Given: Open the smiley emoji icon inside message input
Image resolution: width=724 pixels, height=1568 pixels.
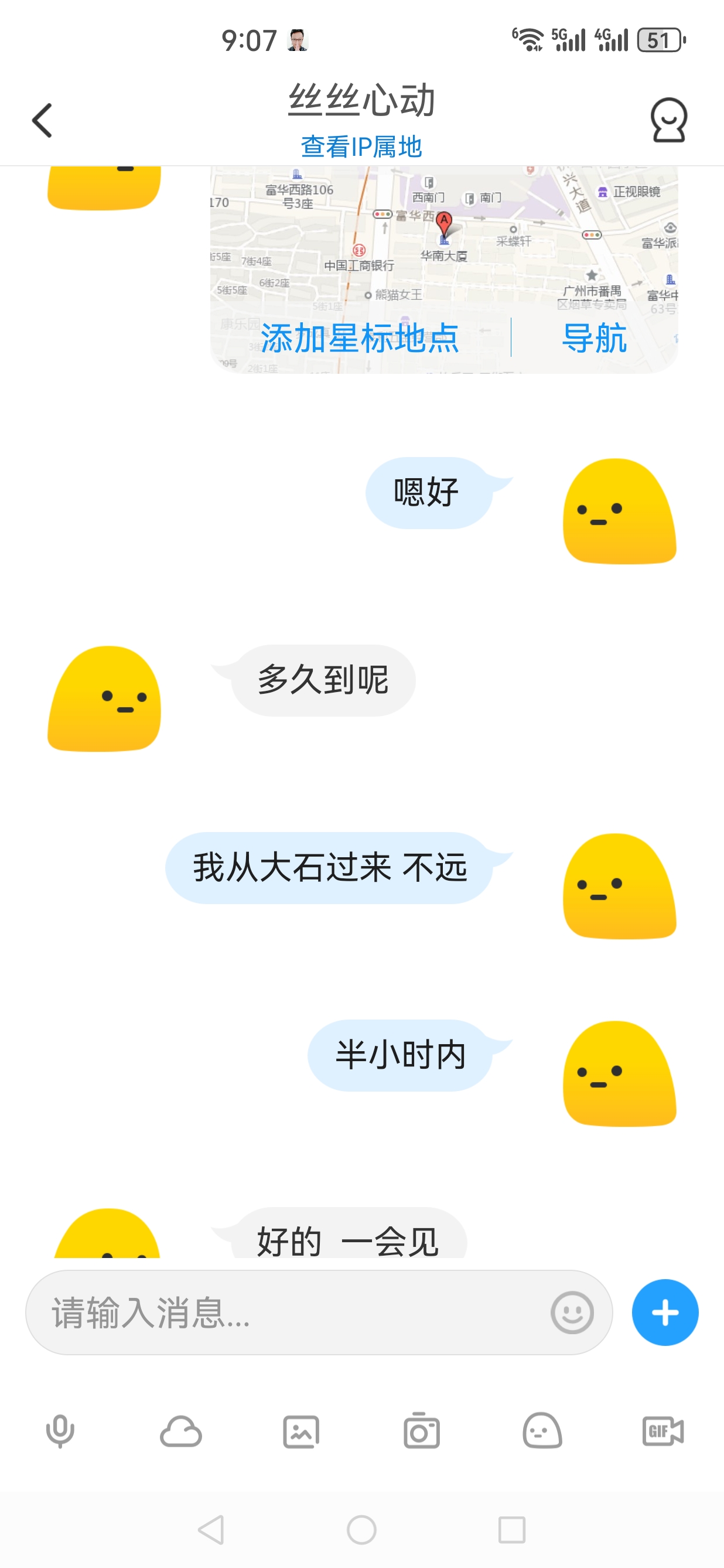Looking at the screenshot, I should pos(572,1313).
